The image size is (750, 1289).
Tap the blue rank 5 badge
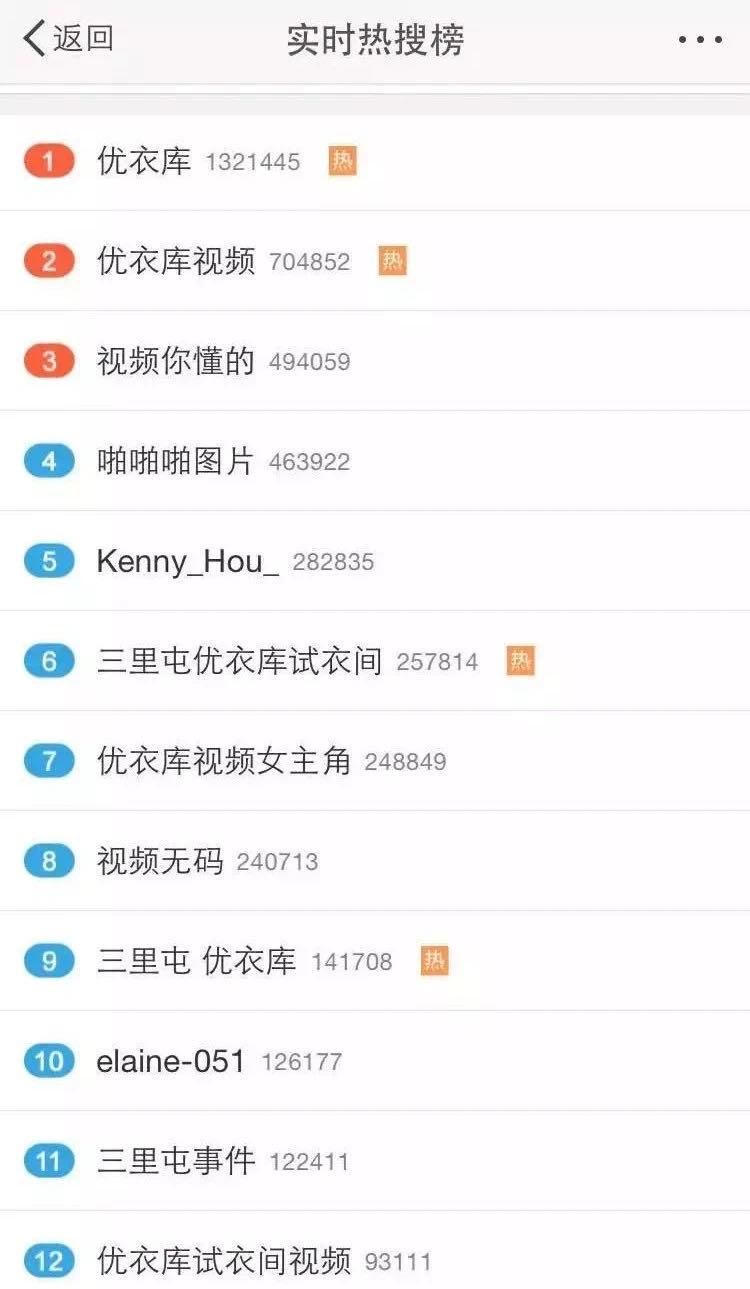[48, 561]
